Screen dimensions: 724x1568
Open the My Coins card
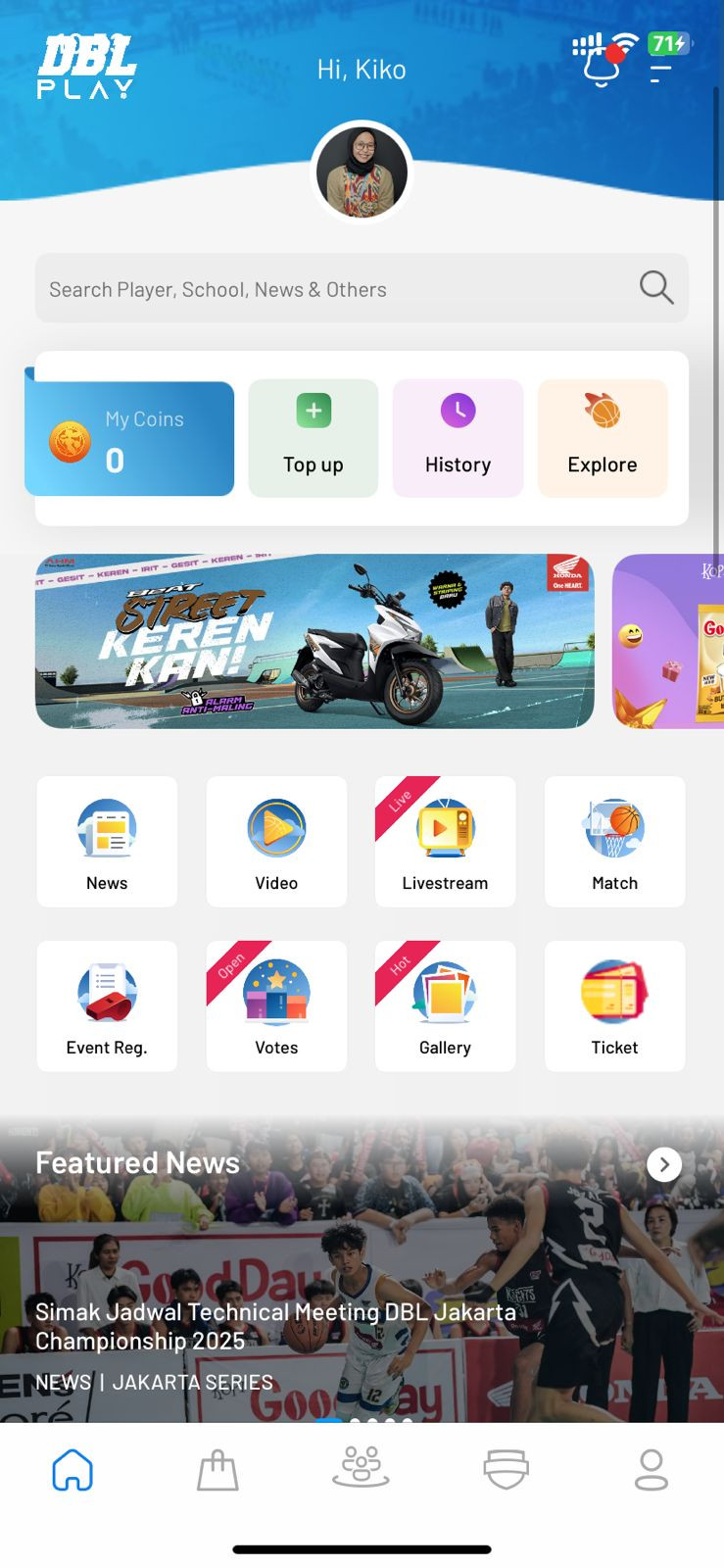[129, 439]
